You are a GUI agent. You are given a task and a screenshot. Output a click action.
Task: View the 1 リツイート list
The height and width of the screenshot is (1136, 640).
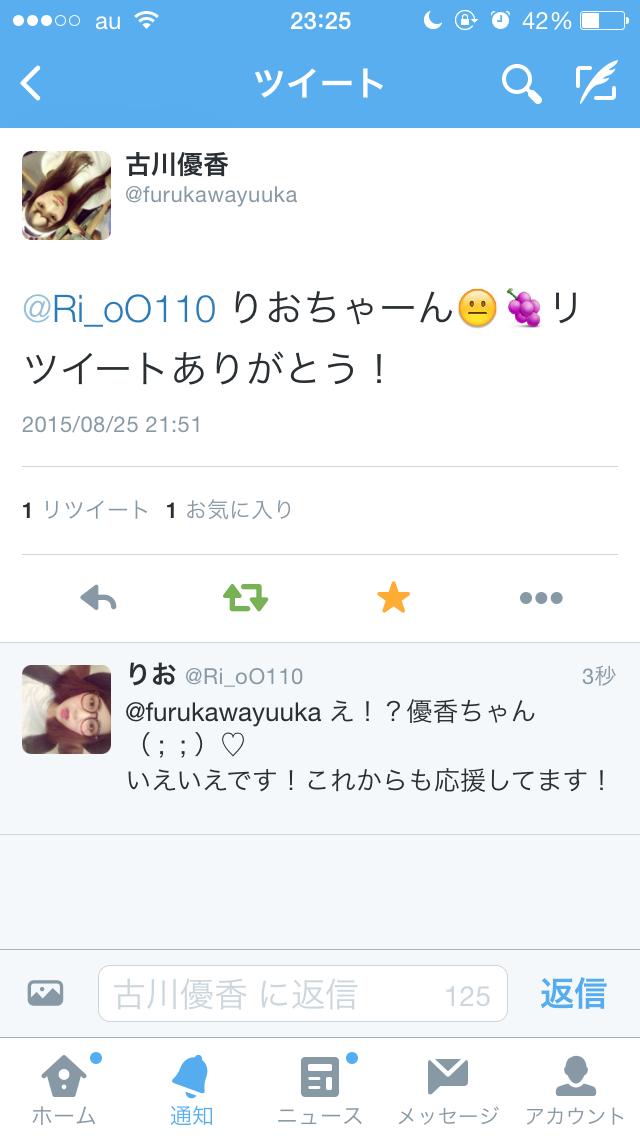(86, 510)
